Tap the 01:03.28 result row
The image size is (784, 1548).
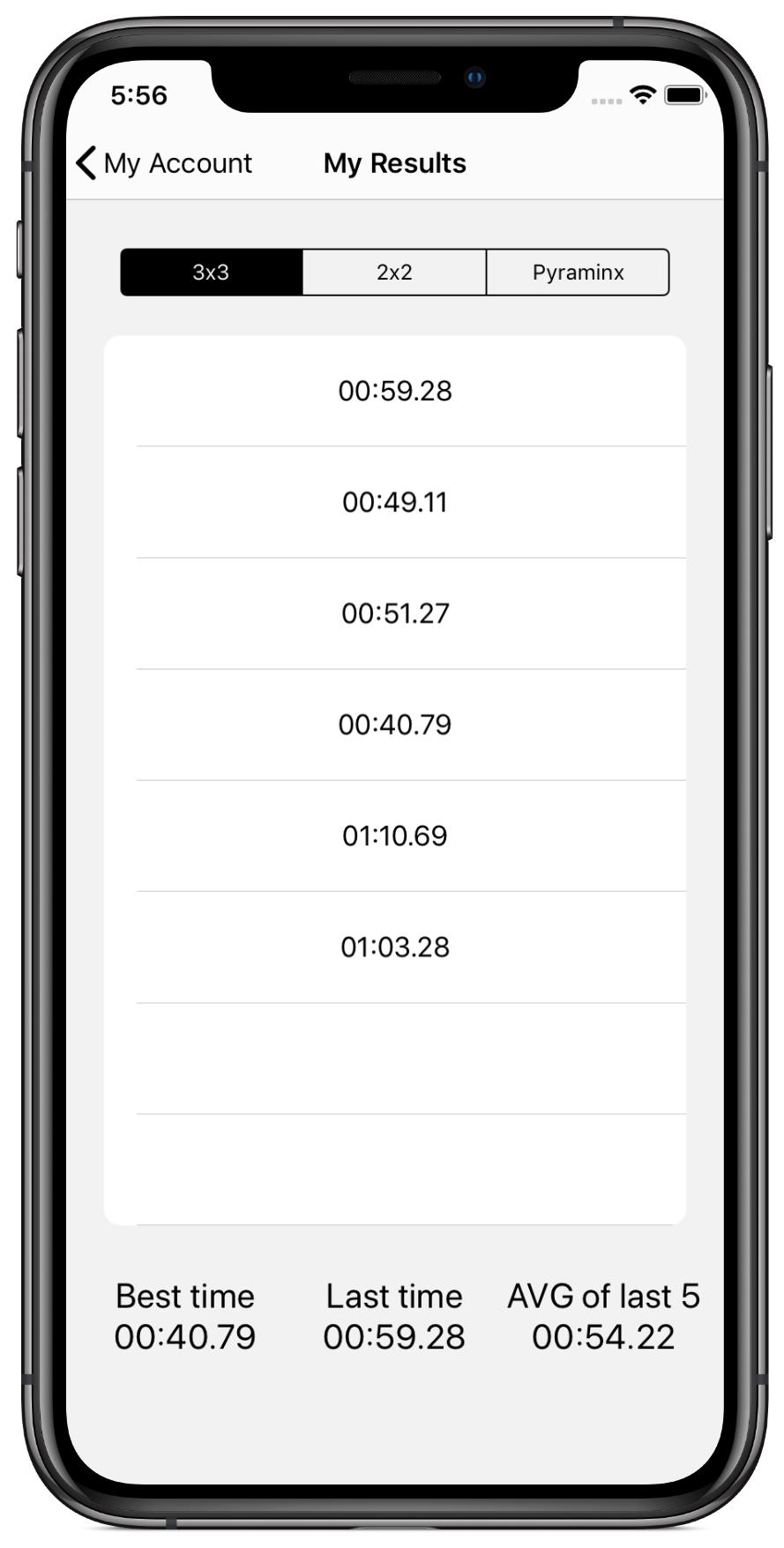(395, 946)
